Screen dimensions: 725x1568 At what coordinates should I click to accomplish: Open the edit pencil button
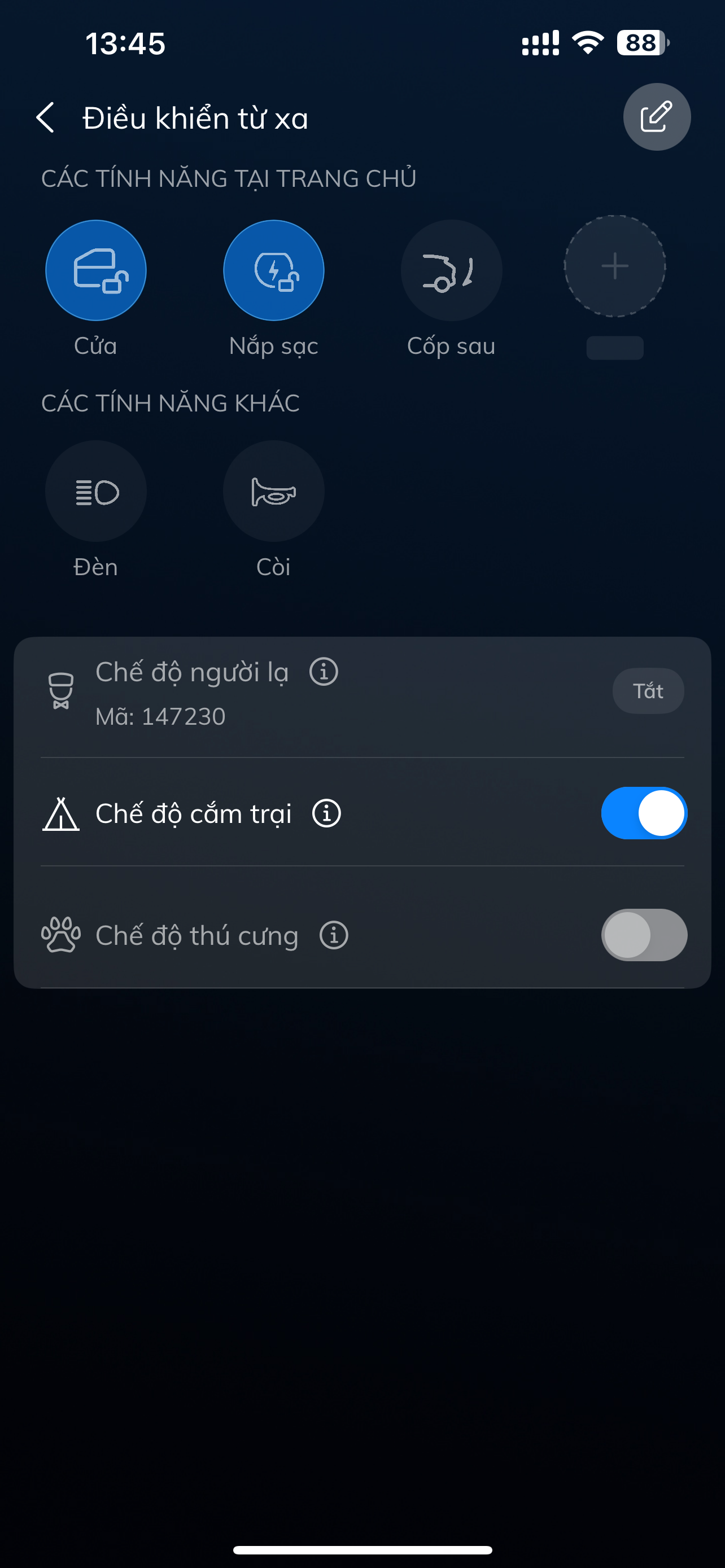pyautogui.click(x=656, y=117)
